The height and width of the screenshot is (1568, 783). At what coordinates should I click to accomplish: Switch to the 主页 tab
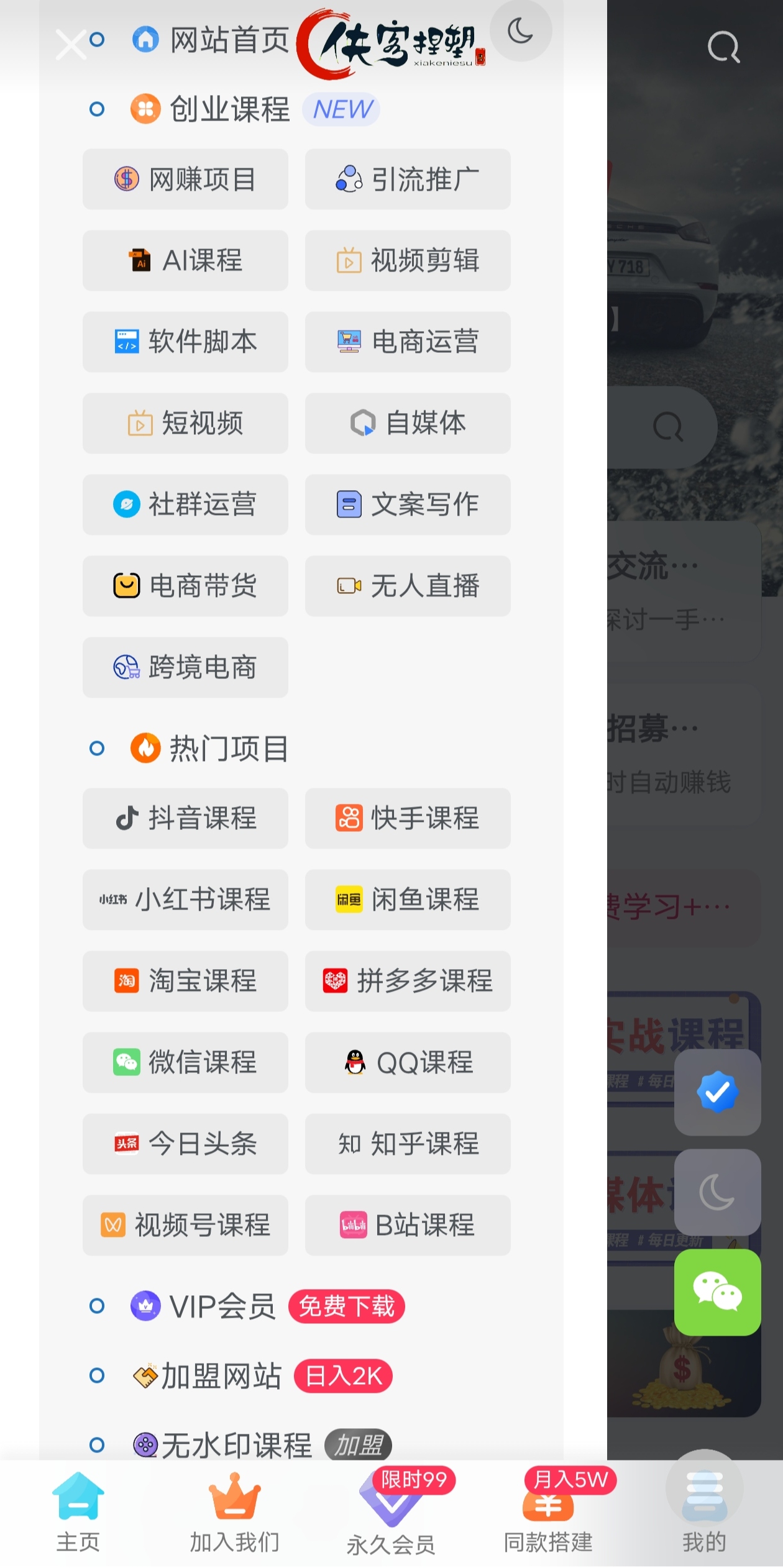coord(78,1513)
